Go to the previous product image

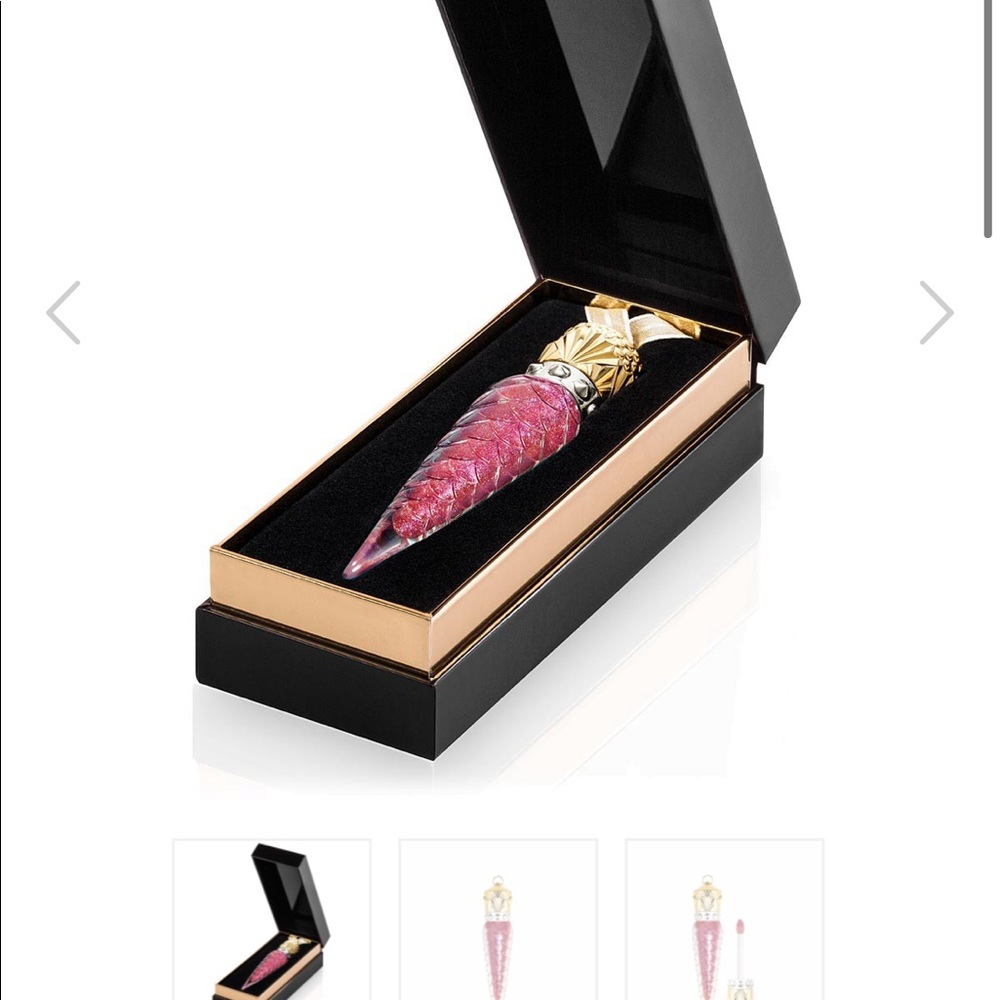click(63, 313)
